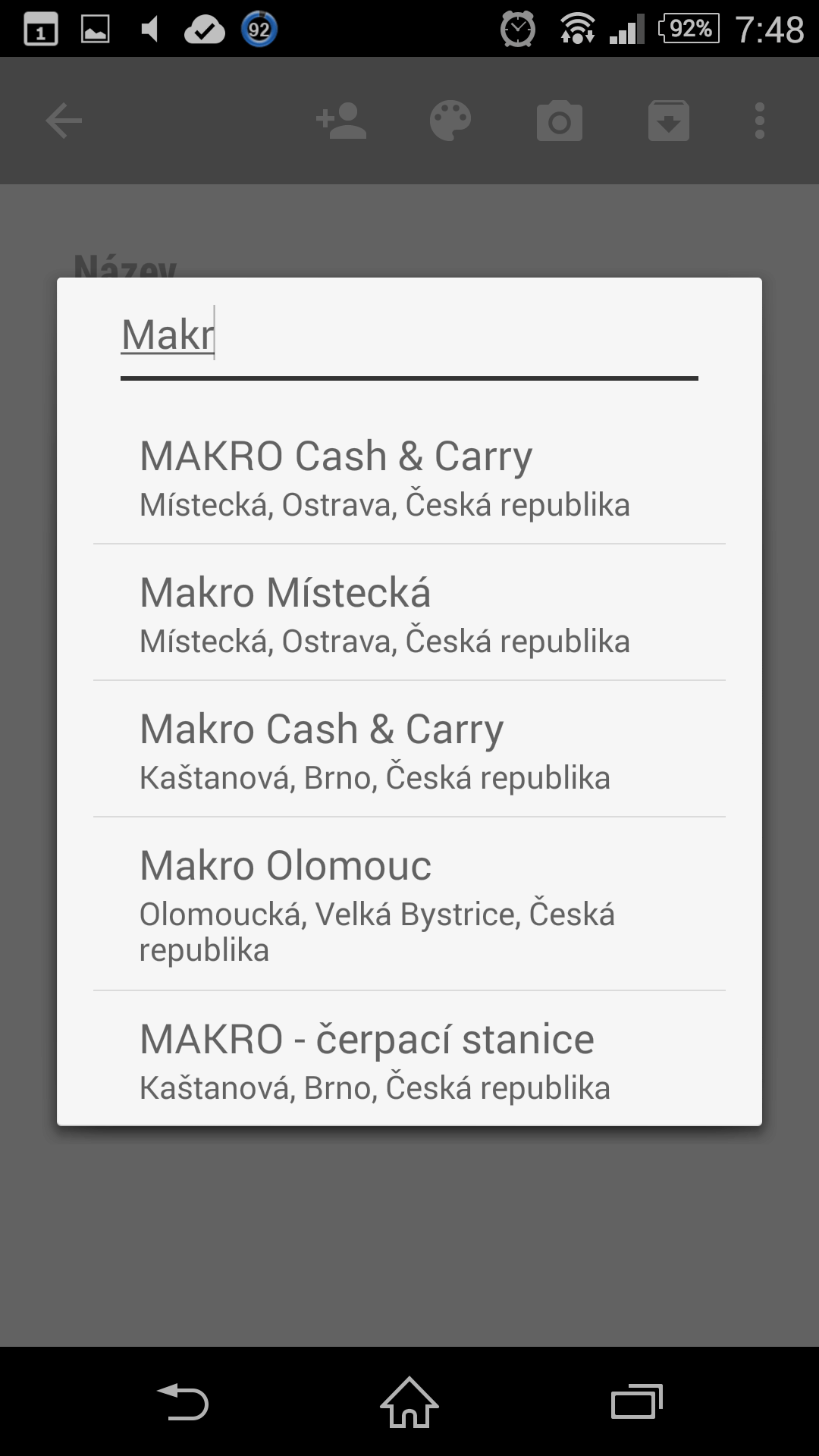Open the recent apps view
Viewport: 819px width, 1456px height.
[637, 1401]
